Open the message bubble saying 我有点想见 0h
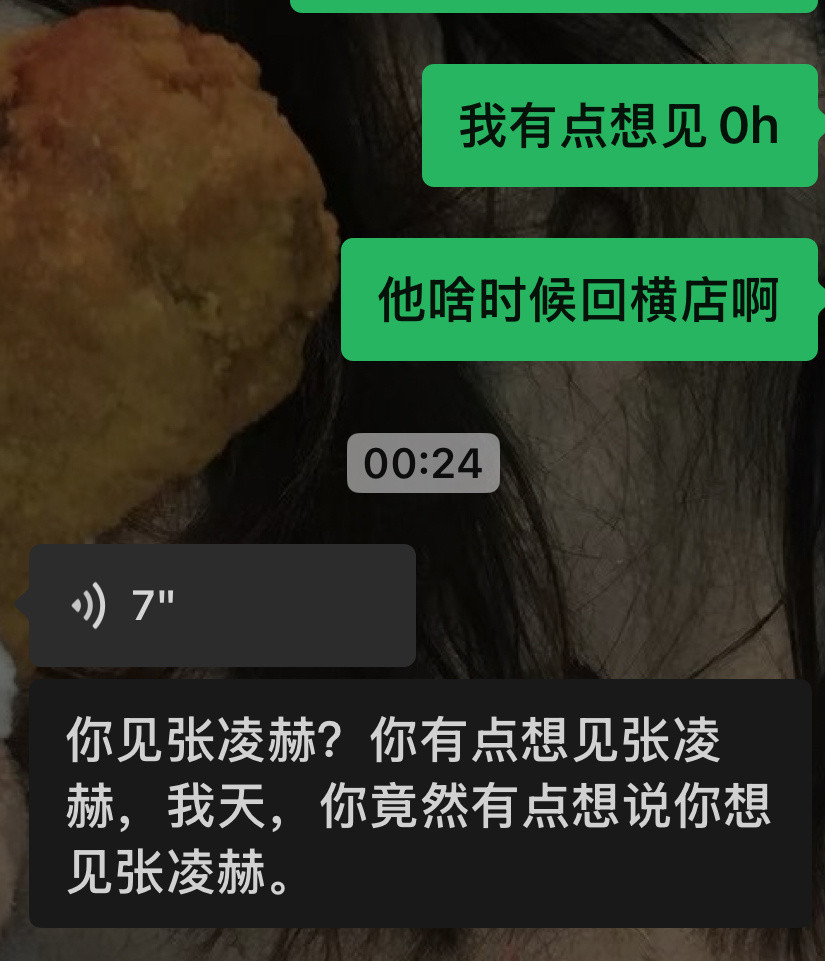 618,126
